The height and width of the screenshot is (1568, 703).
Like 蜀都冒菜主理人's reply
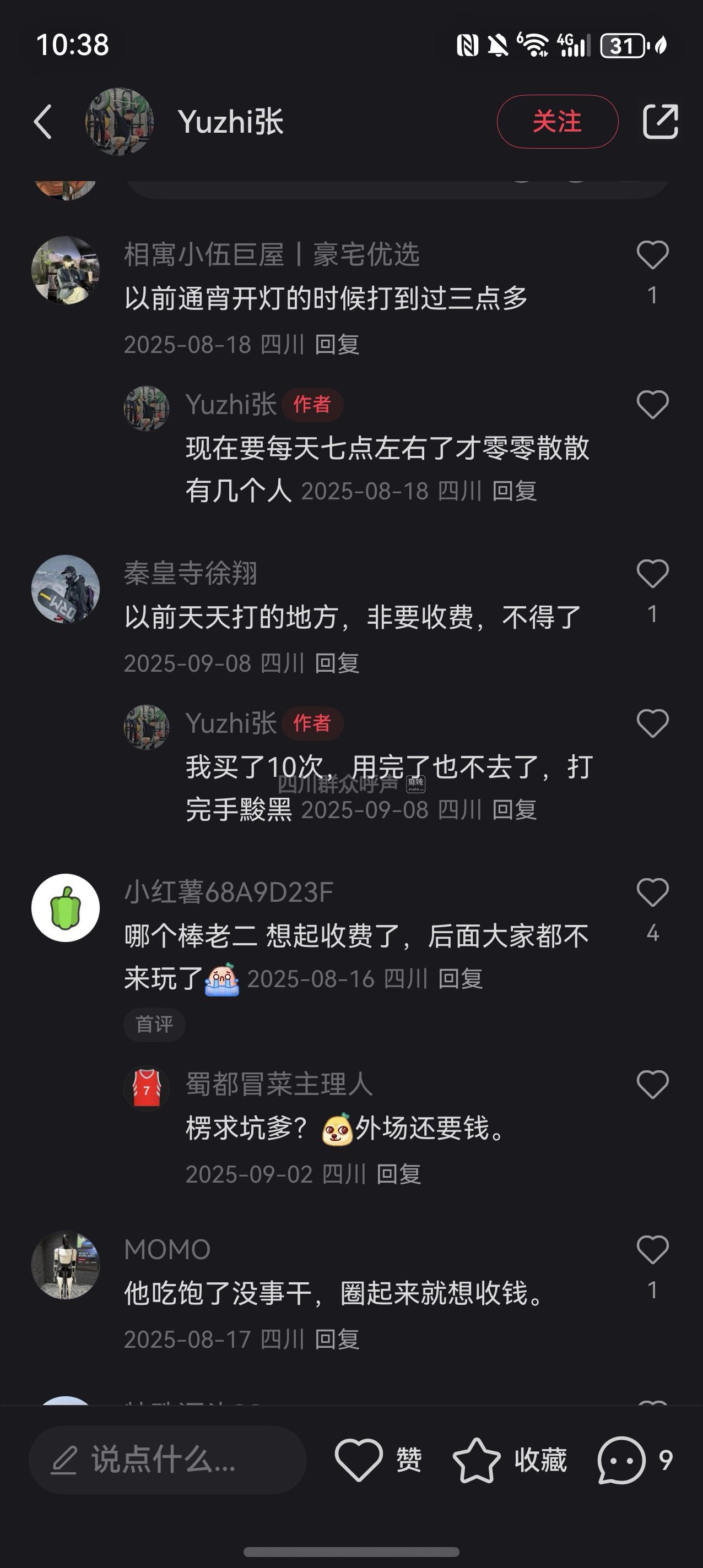coord(652,1085)
